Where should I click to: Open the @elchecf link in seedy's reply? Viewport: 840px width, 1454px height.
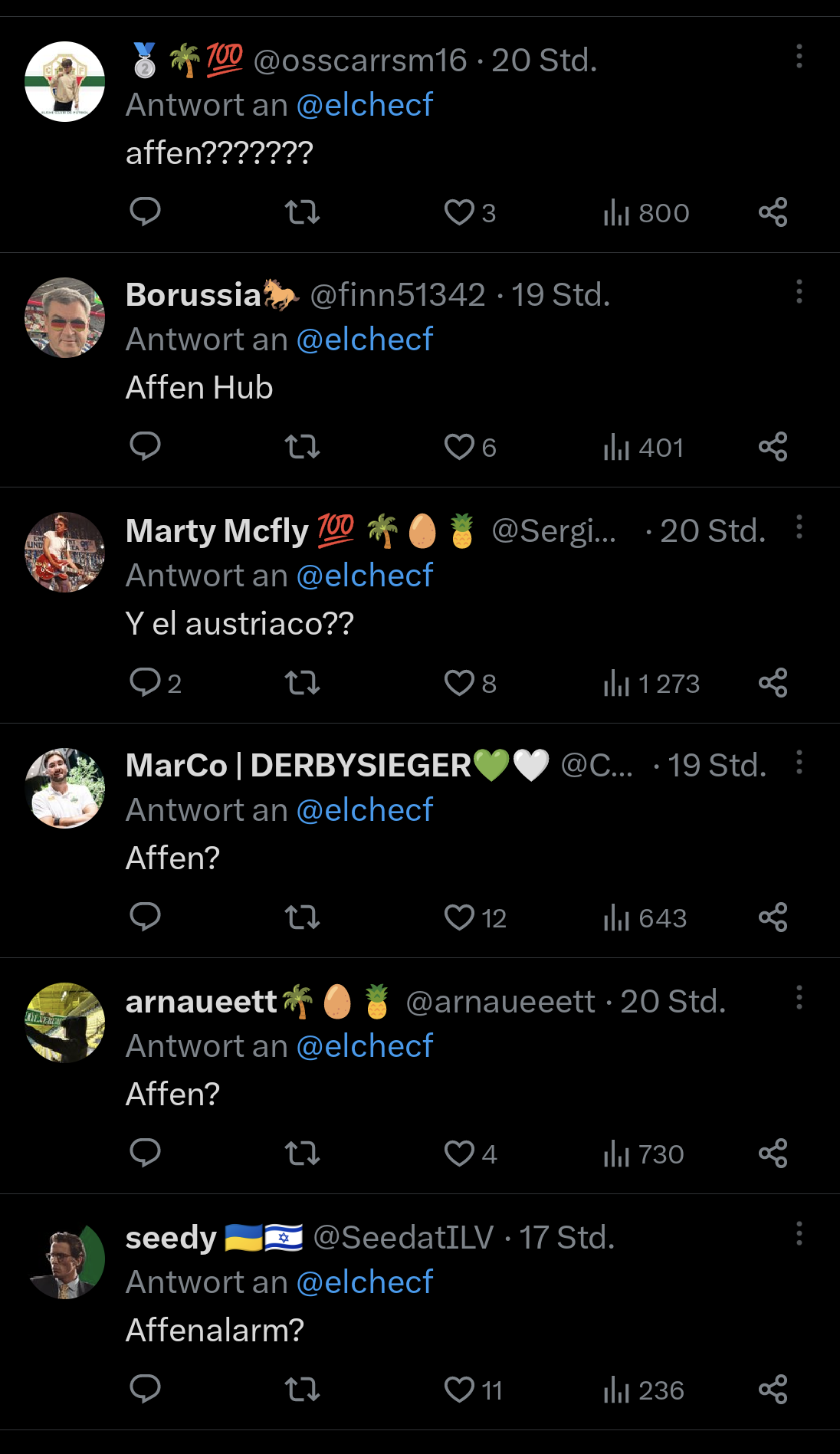pos(365,1282)
